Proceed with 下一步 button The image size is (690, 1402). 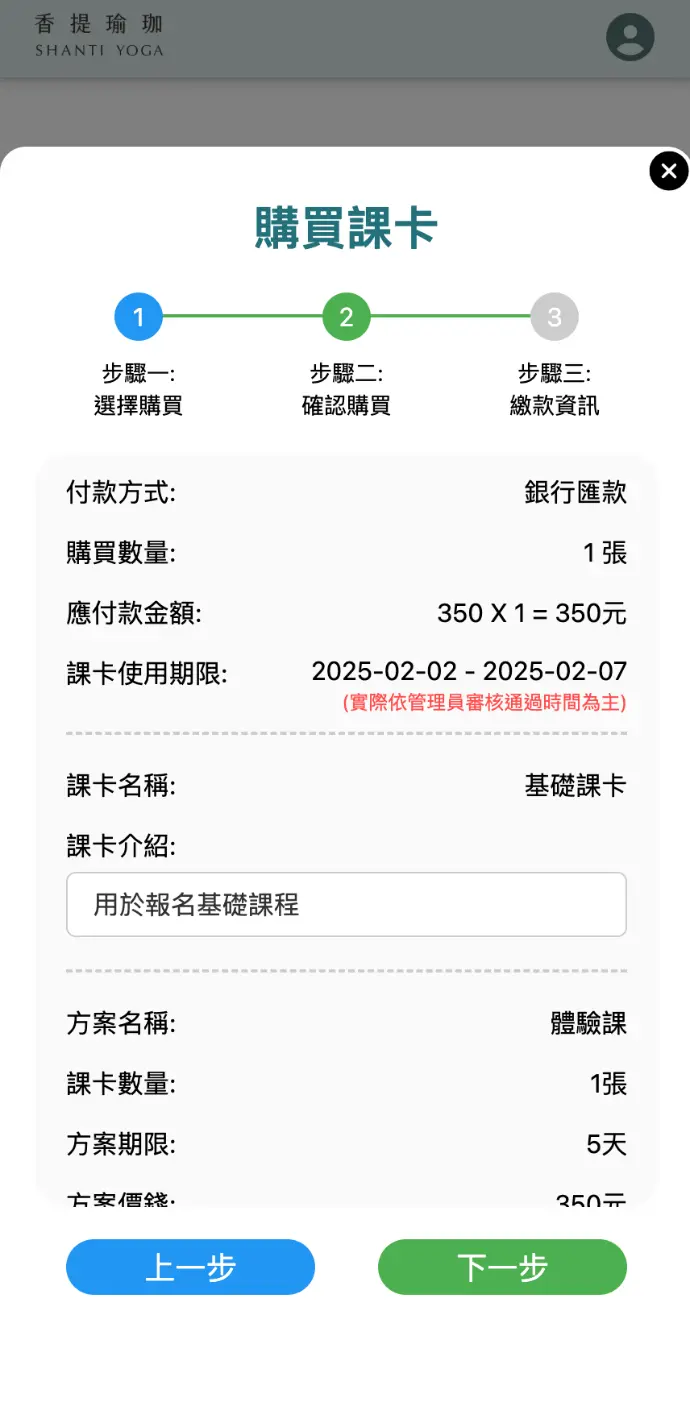point(502,1267)
